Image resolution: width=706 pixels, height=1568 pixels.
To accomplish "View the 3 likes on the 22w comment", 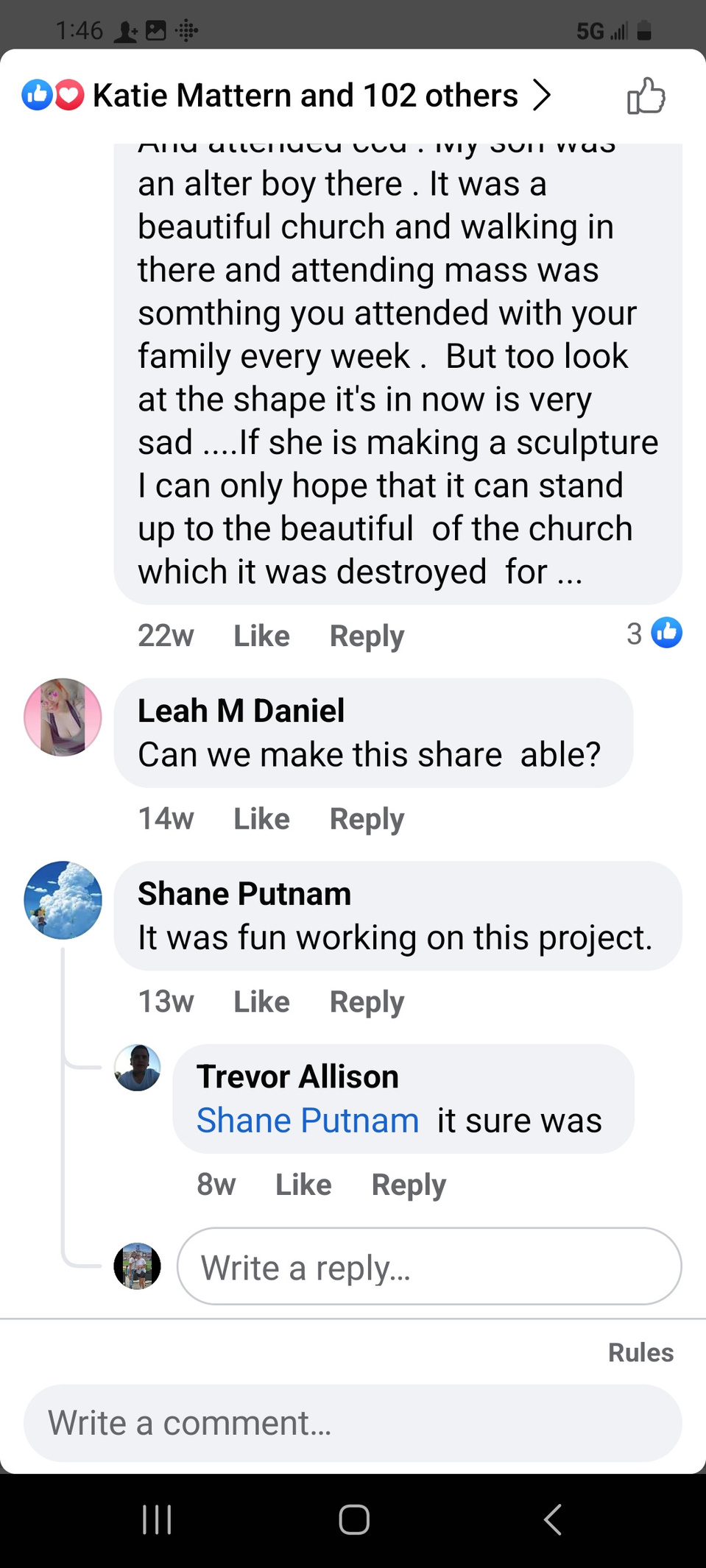I will (x=654, y=634).
